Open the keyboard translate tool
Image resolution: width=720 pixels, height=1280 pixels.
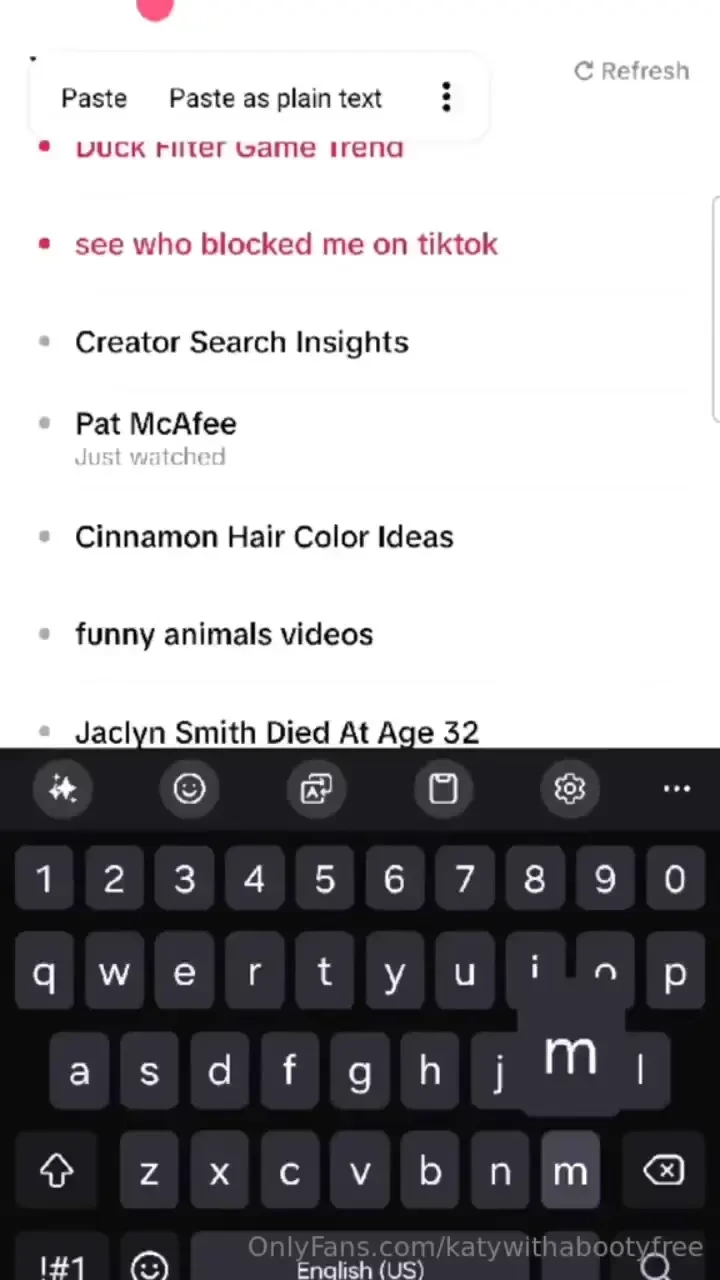point(316,789)
